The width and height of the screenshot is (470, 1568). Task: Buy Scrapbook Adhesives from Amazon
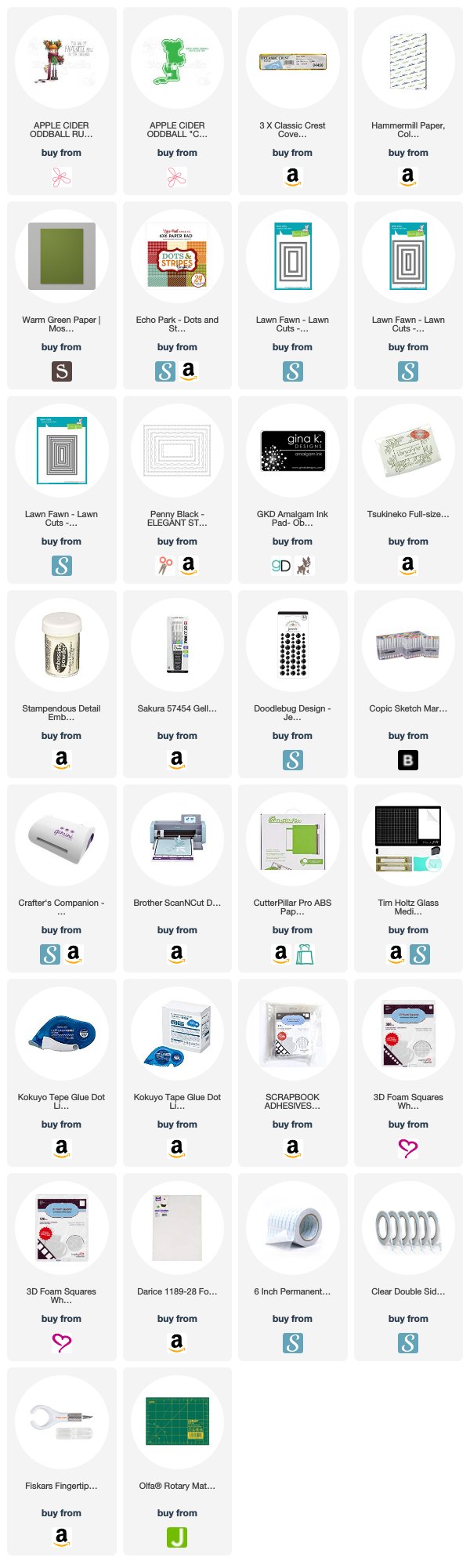[x=292, y=1148]
